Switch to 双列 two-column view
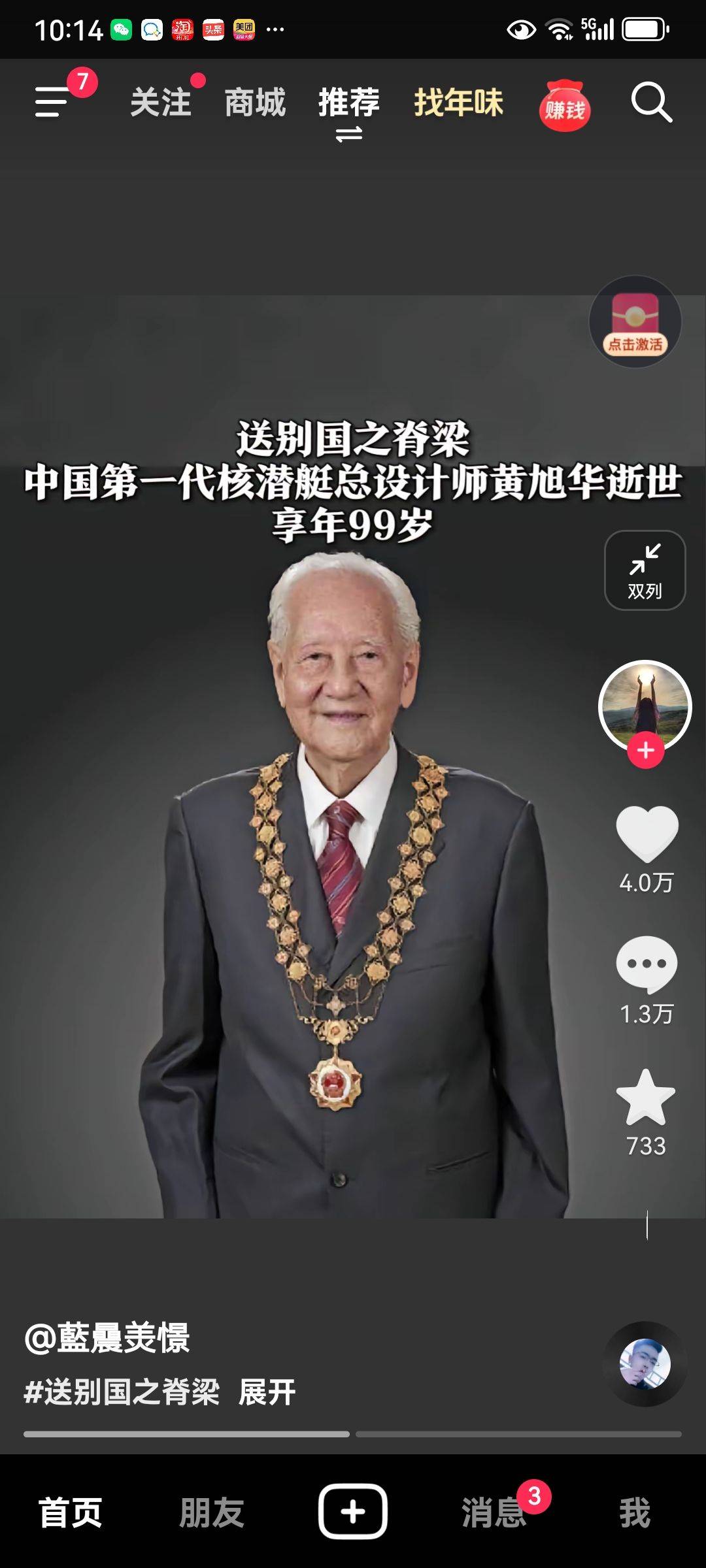The width and height of the screenshot is (706, 1568). [x=645, y=570]
